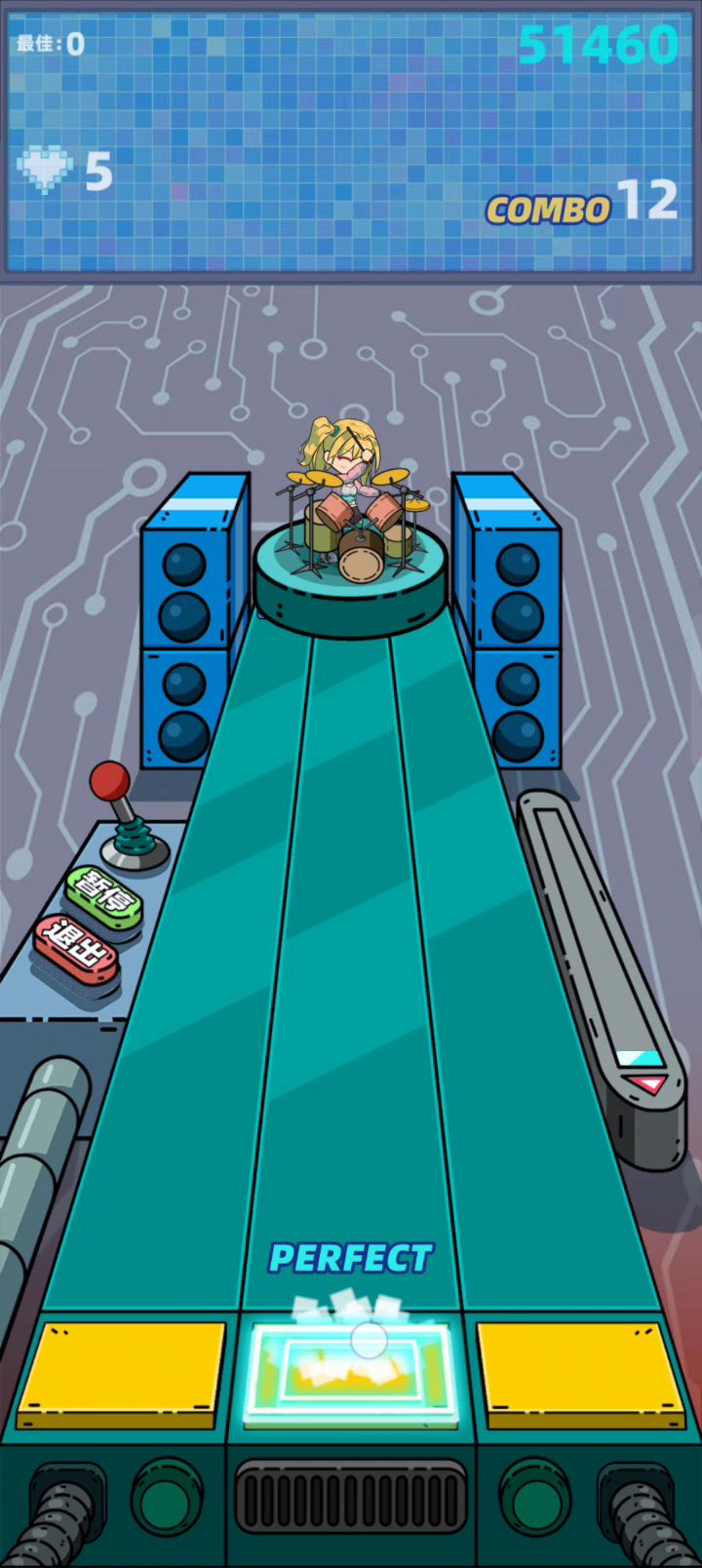Hit the right yellow drum pad
This screenshot has width=702, height=1568.
[579, 1372]
